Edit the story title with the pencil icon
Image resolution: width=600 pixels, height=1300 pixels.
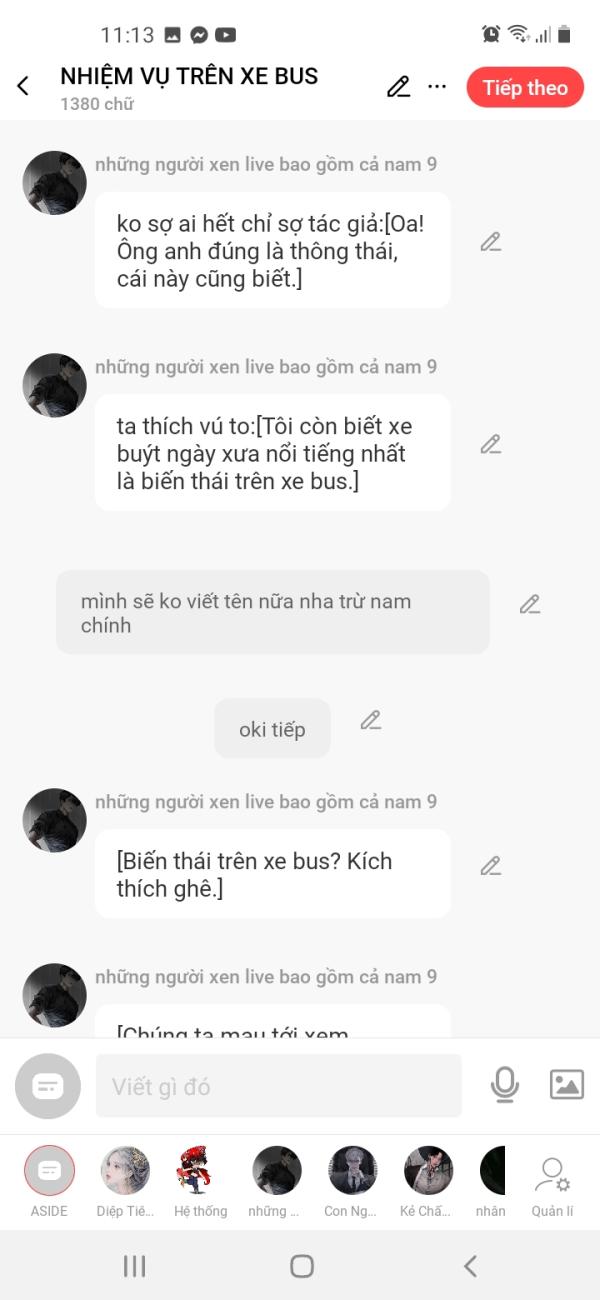398,87
